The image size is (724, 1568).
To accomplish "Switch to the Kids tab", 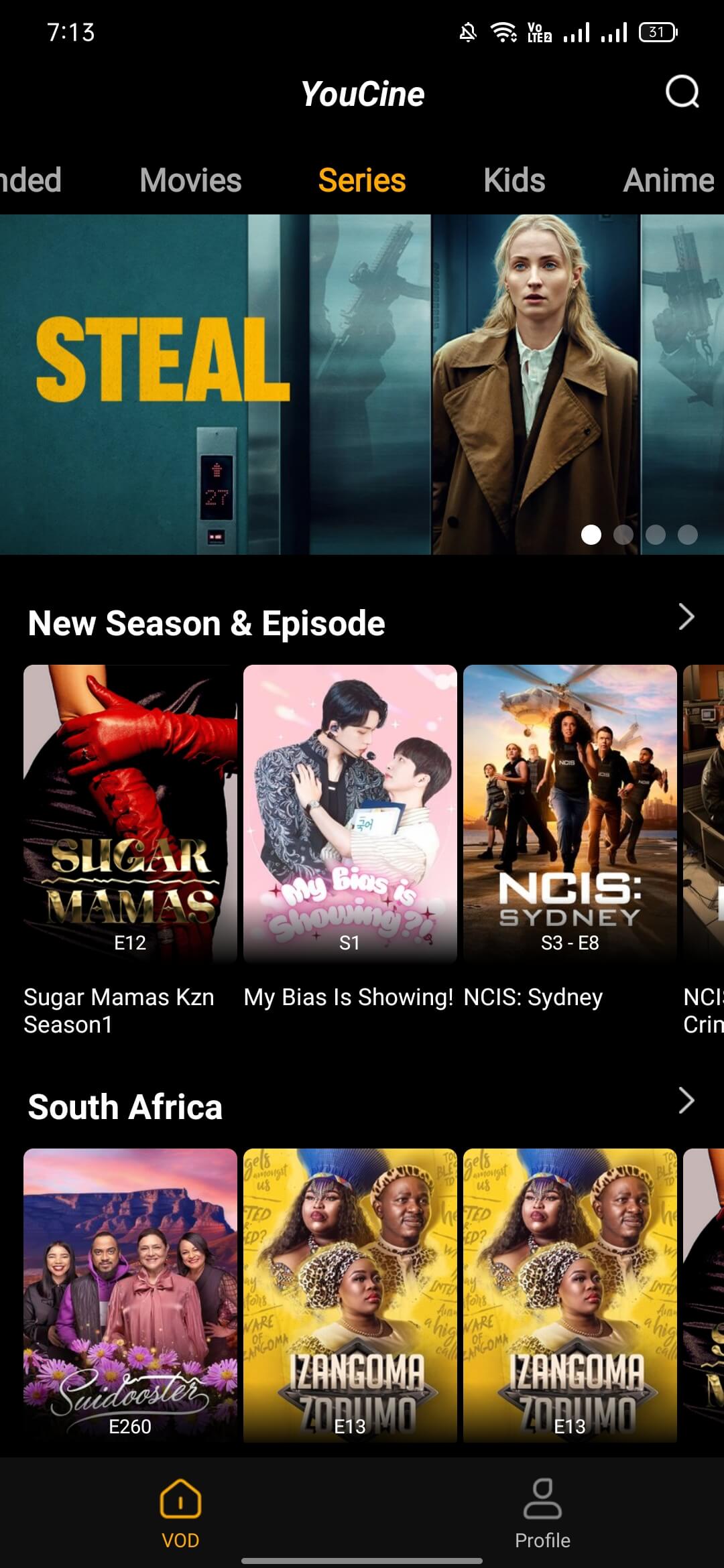I will click(514, 180).
